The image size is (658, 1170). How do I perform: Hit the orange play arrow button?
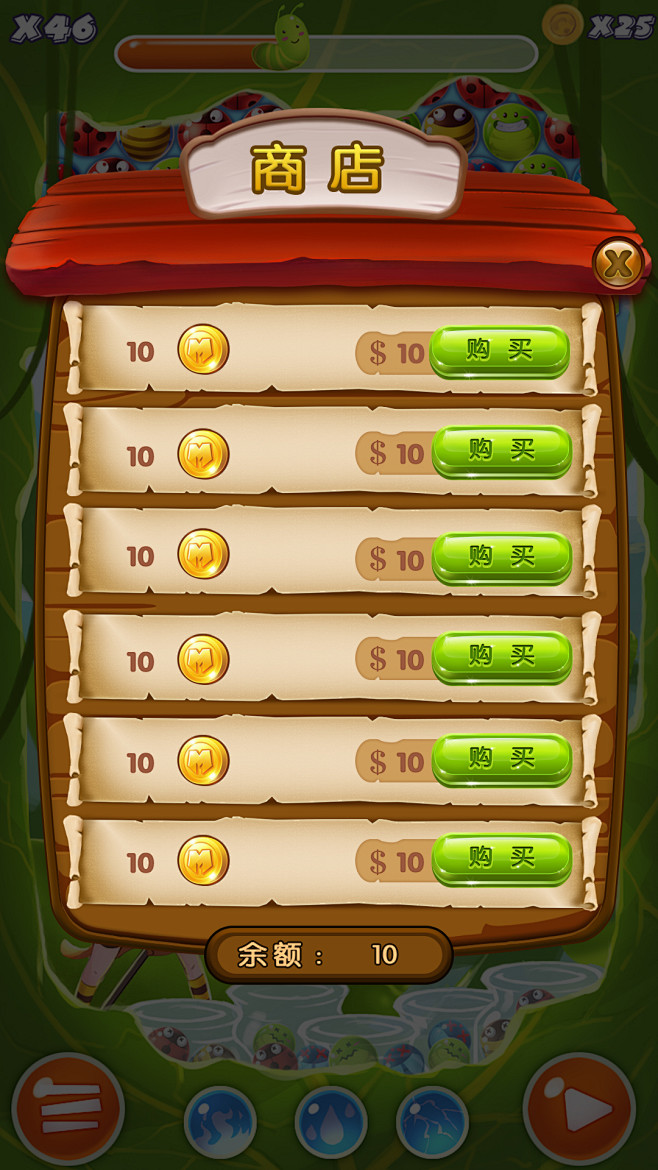(x=579, y=1108)
